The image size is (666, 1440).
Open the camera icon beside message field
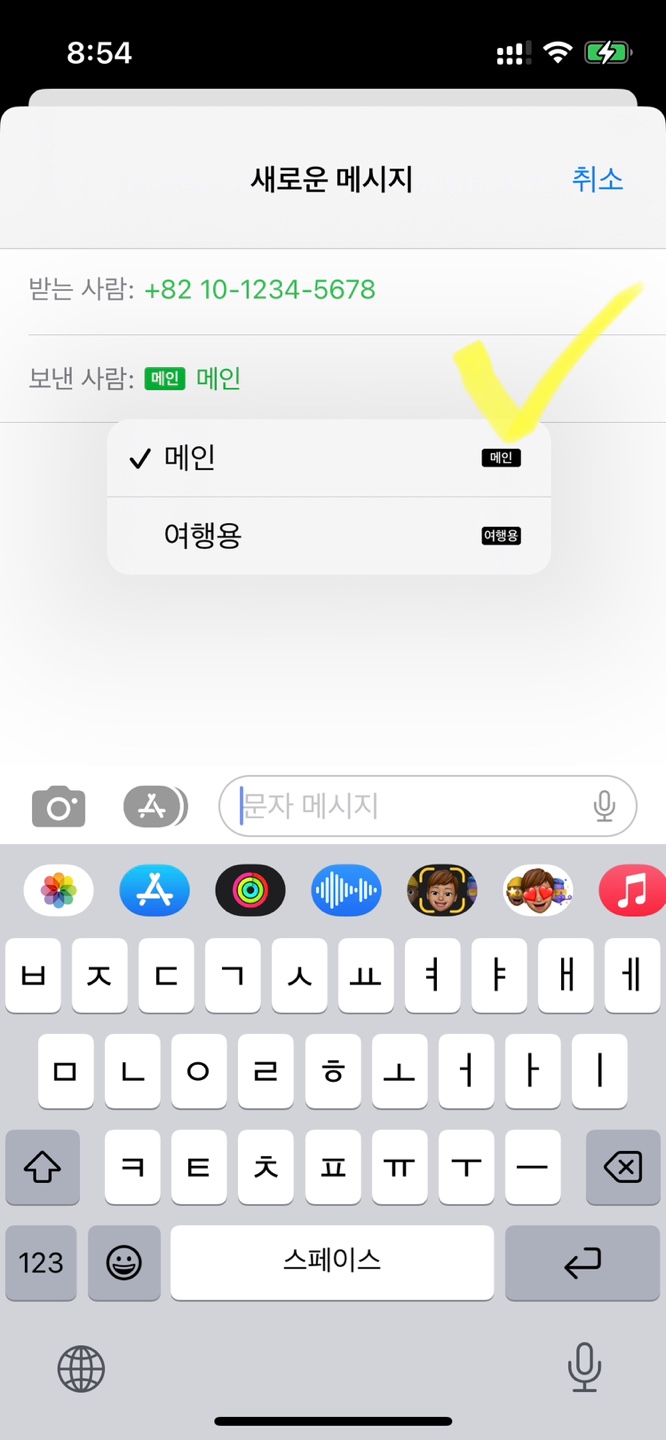point(59,806)
